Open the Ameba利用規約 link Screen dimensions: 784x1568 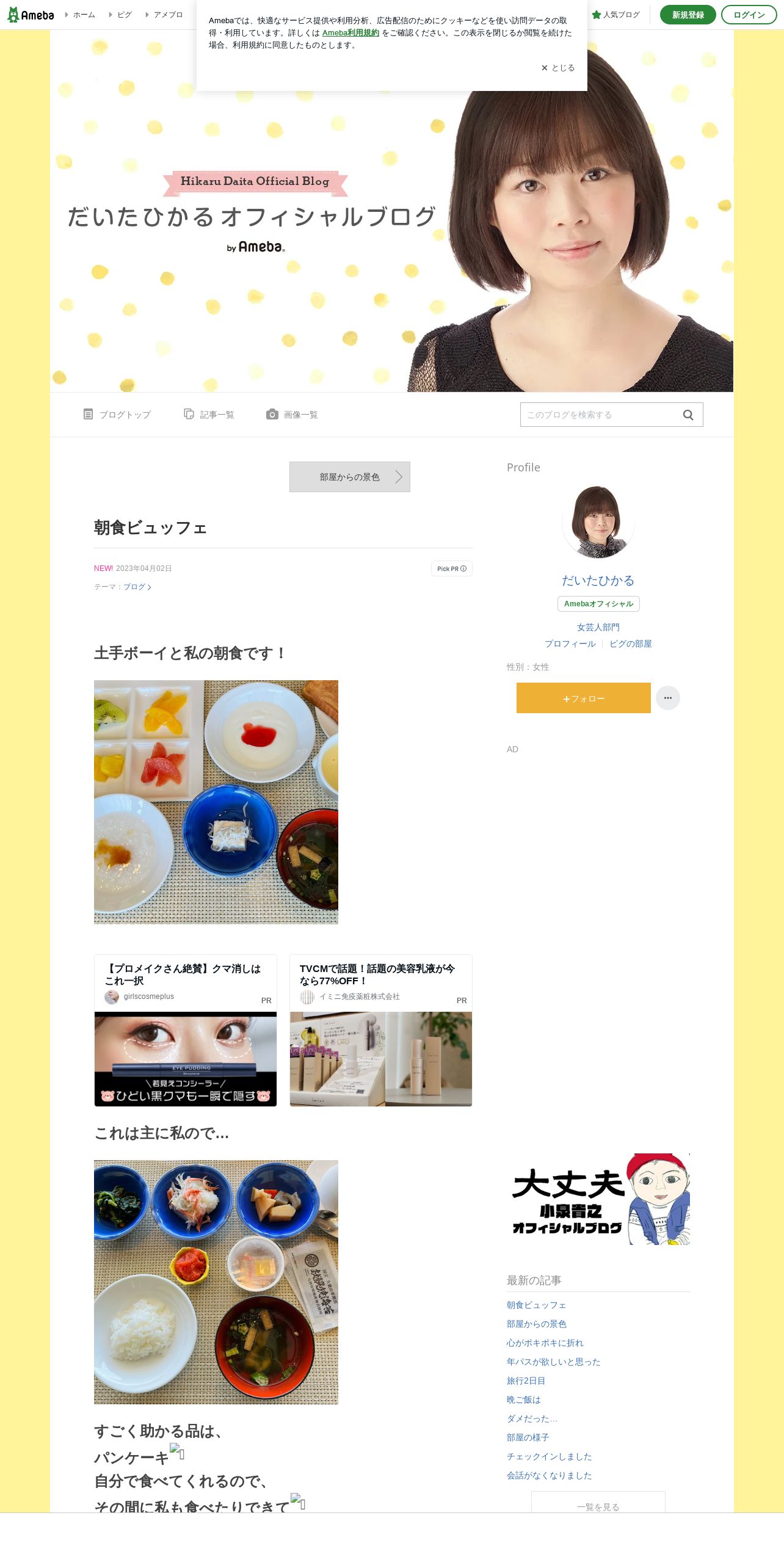(350, 33)
